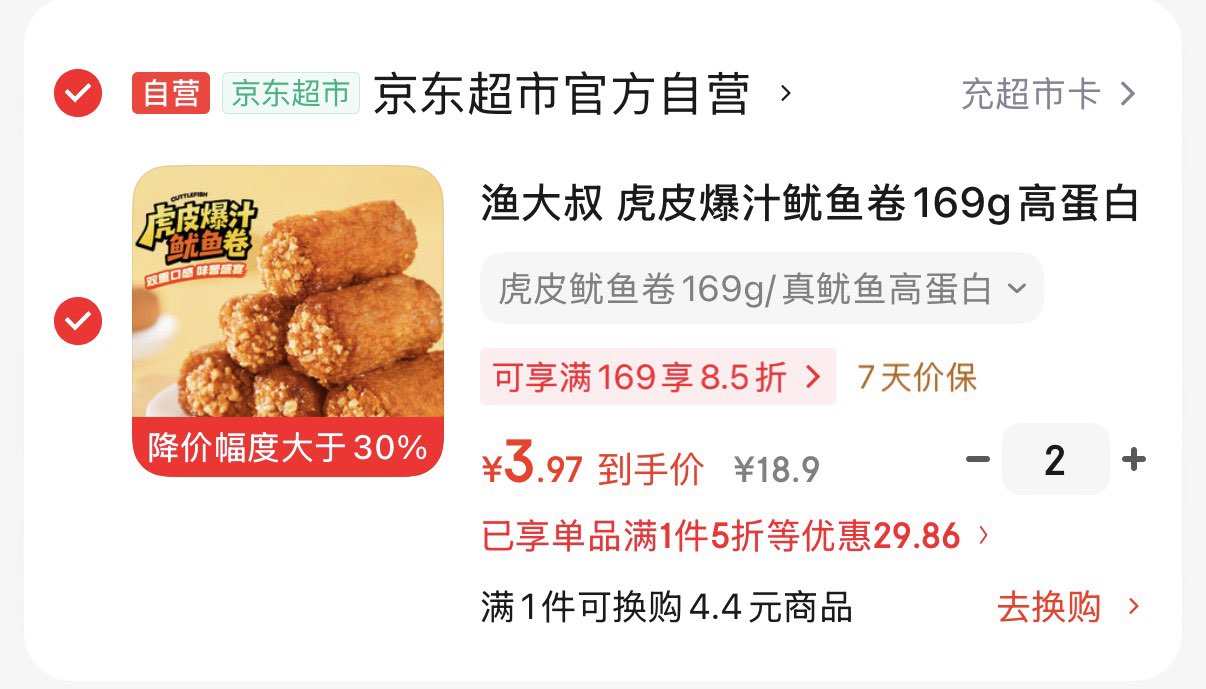Expand the 虎皮鱿鱼卷169g spec dropdown
The height and width of the screenshot is (689, 1206).
761,289
